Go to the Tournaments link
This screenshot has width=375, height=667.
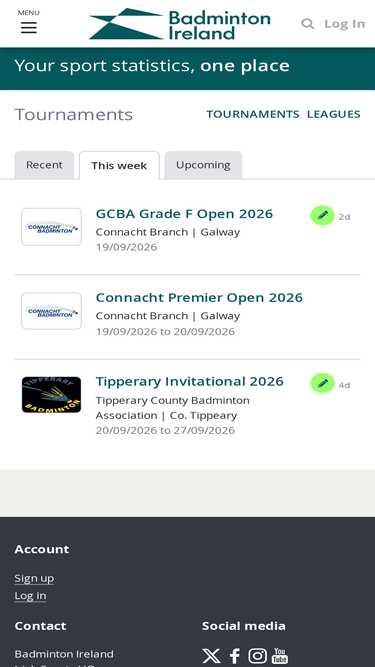253,114
